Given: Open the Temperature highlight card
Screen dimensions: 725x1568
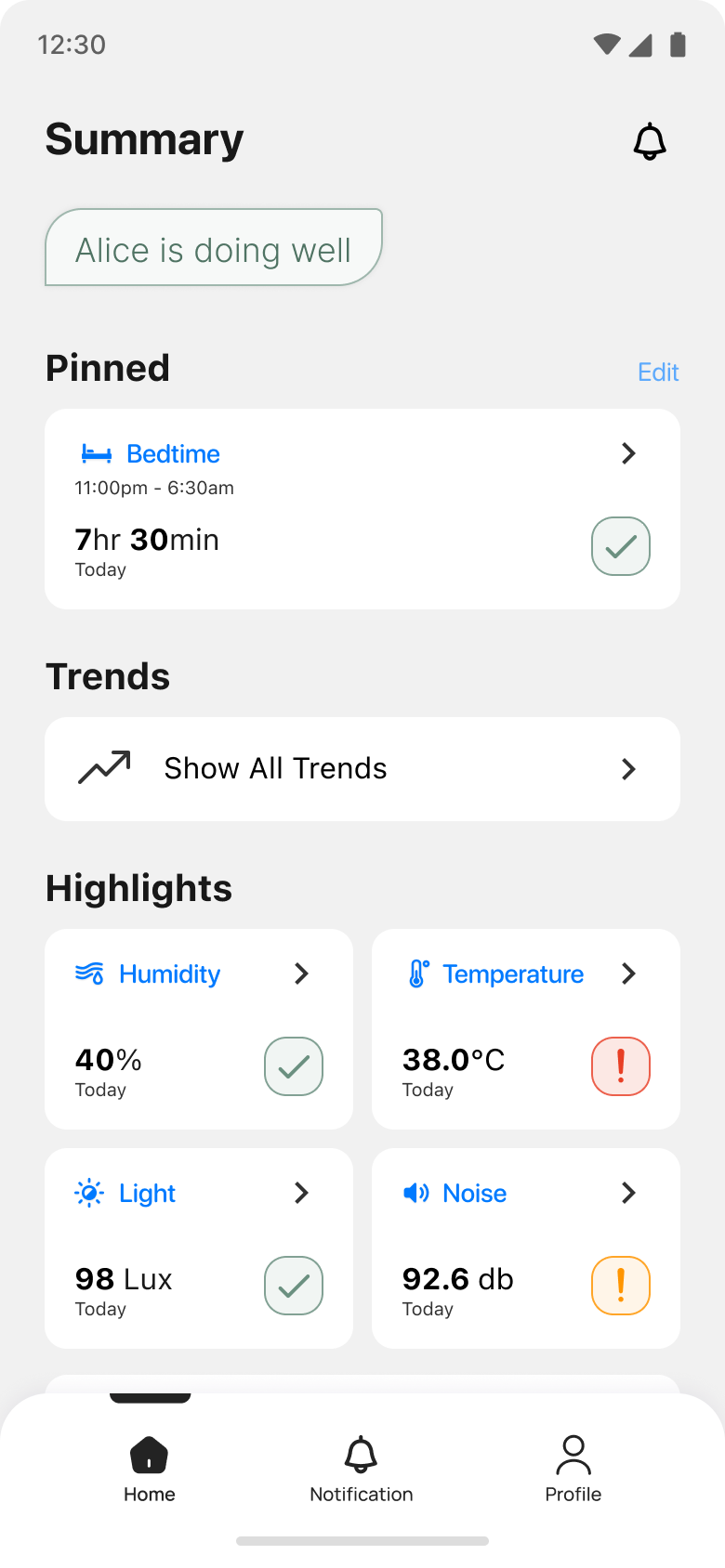Looking at the screenshot, I should (x=526, y=1029).
